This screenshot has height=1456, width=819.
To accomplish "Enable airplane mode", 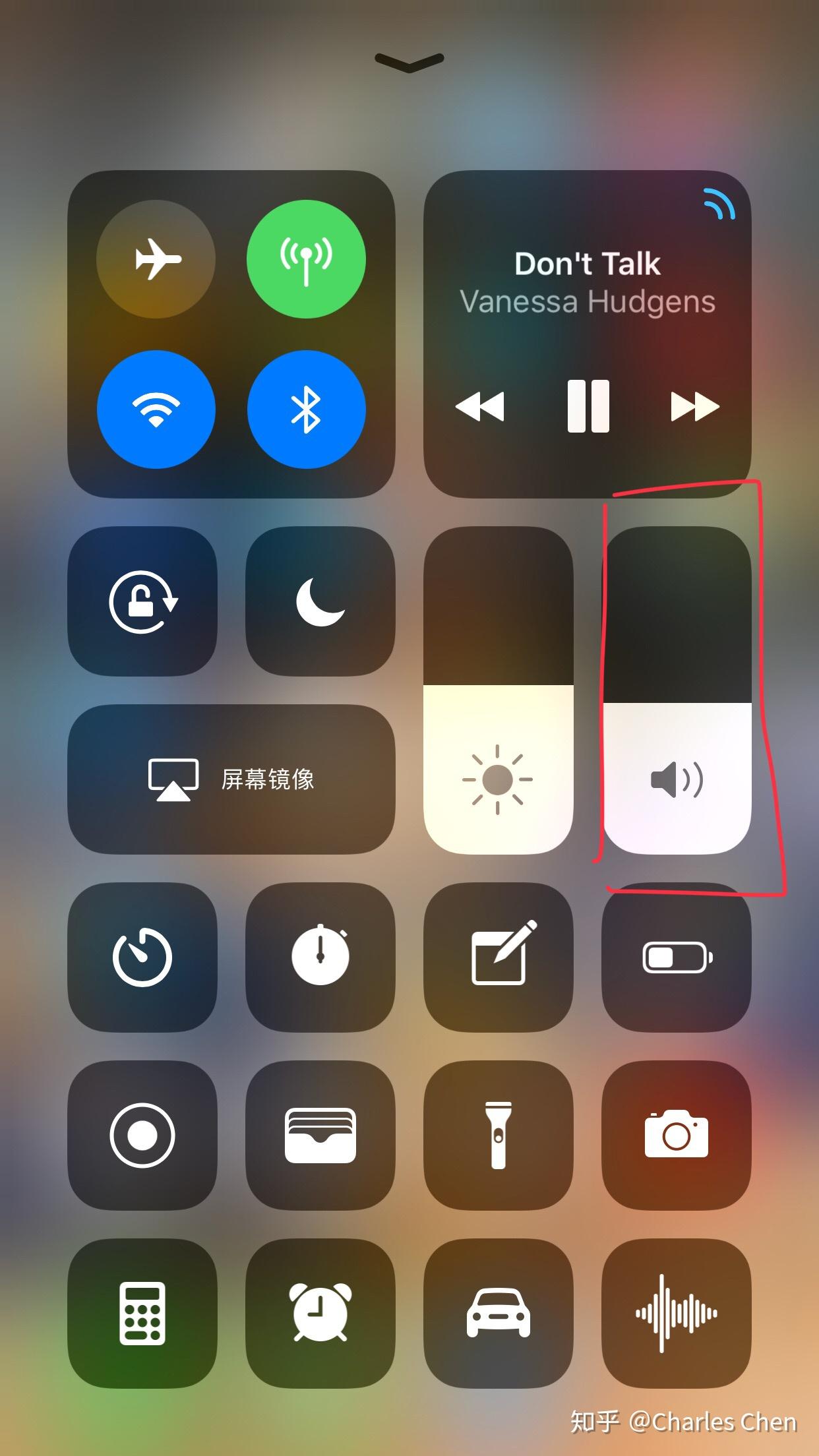I will pos(156,259).
